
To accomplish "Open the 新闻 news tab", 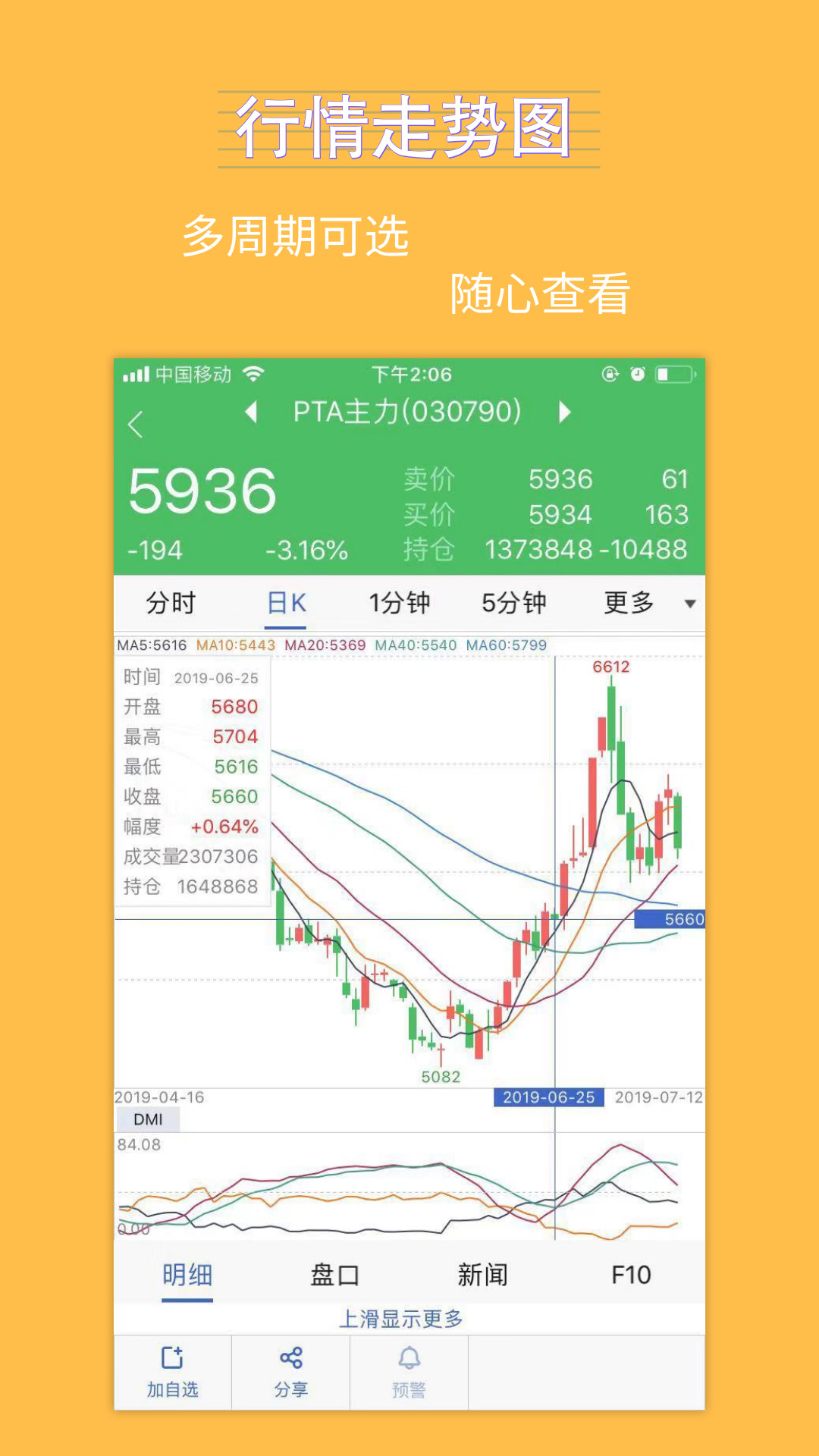I will (483, 1276).
